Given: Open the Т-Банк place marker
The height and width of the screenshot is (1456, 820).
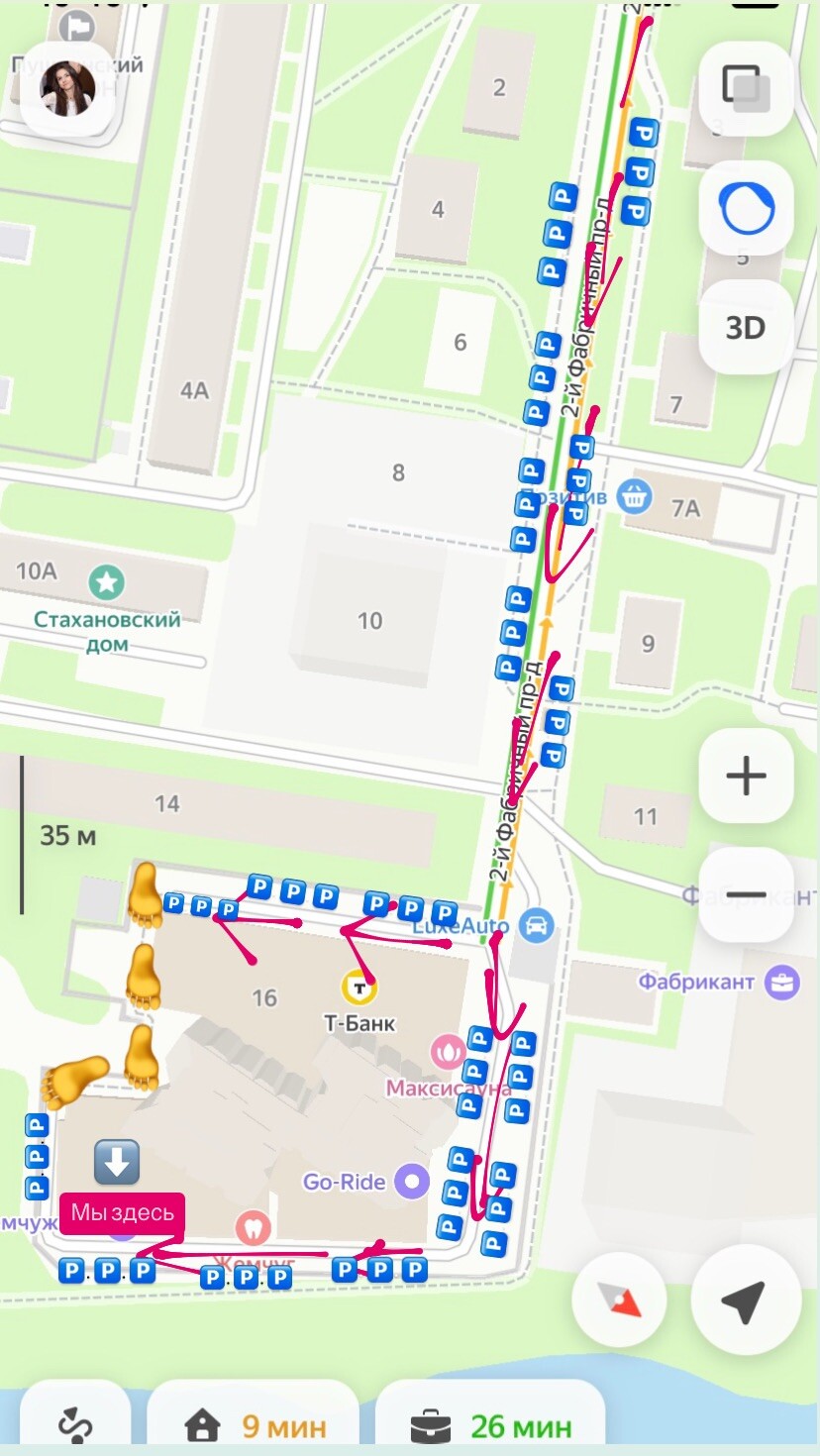Looking at the screenshot, I should click(359, 987).
